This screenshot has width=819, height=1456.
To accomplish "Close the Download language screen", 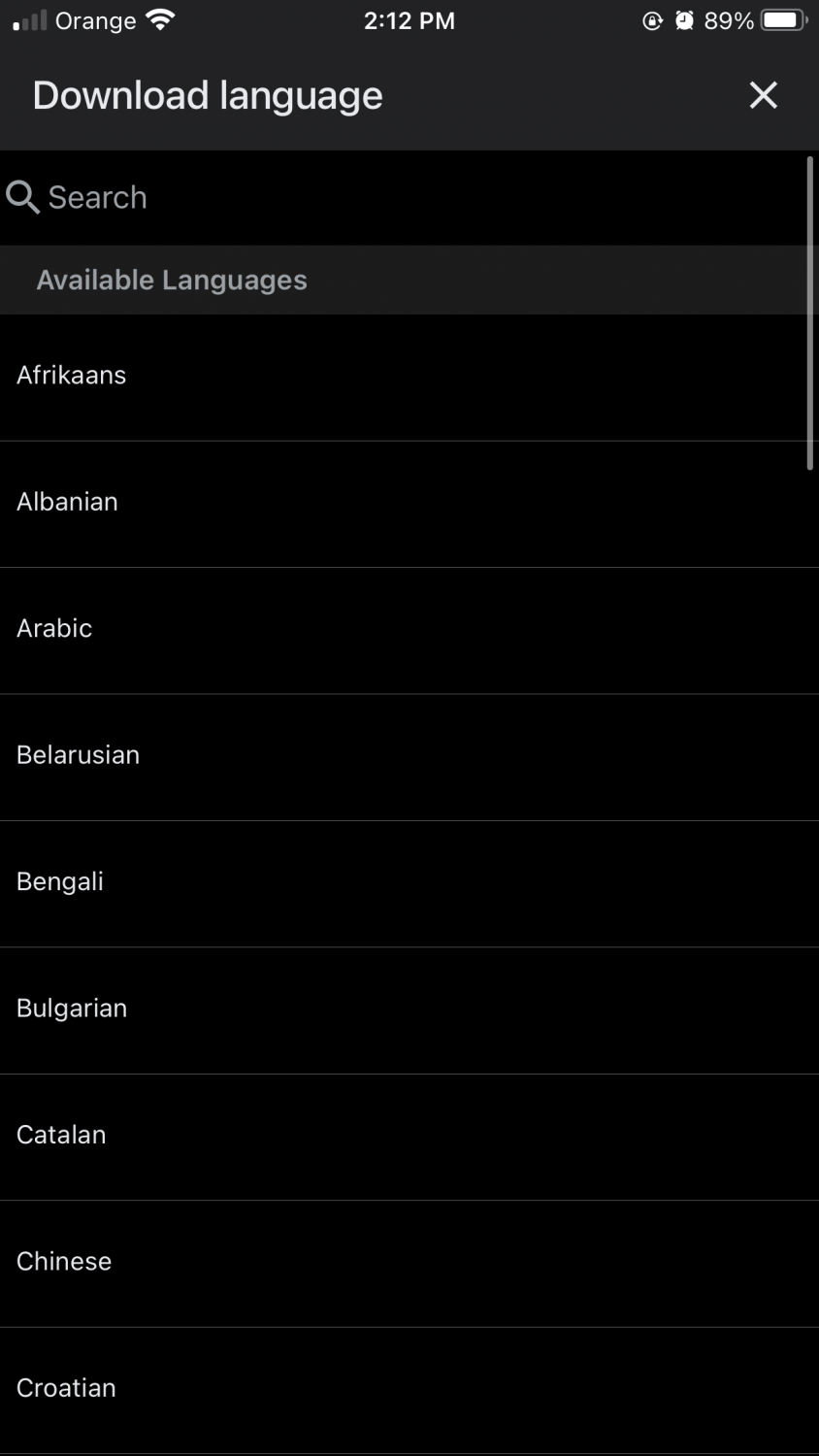I will click(x=764, y=95).
